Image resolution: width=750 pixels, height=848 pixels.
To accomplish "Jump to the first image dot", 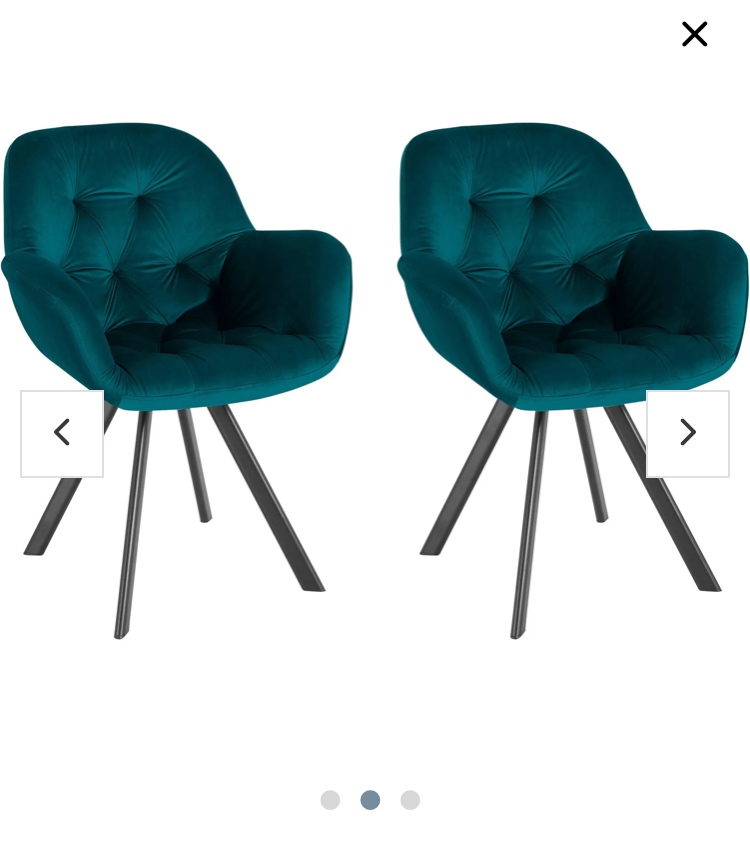I will point(330,800).
